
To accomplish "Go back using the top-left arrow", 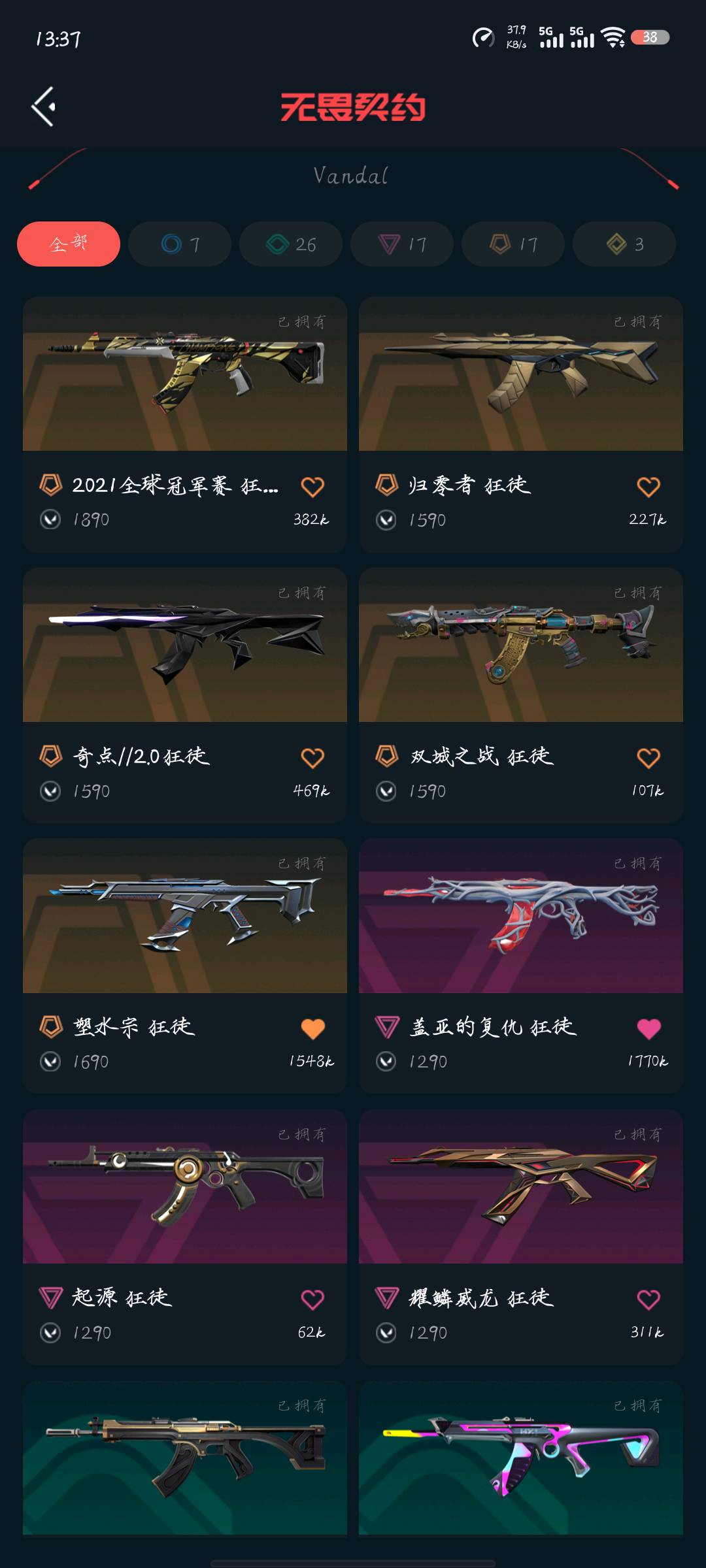I will pyautogui.click(x=44, y=106).
